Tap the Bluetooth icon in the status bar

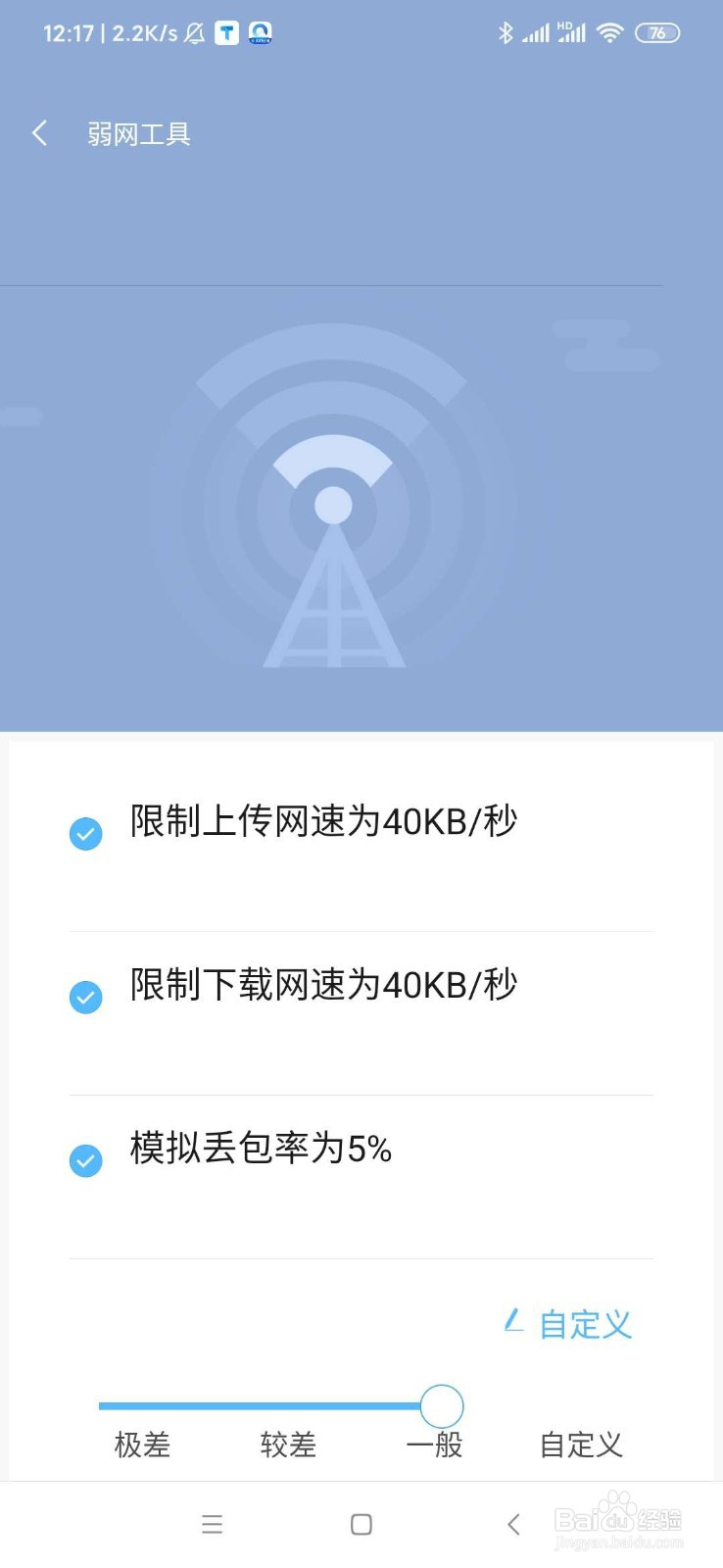tap(506, 32)
